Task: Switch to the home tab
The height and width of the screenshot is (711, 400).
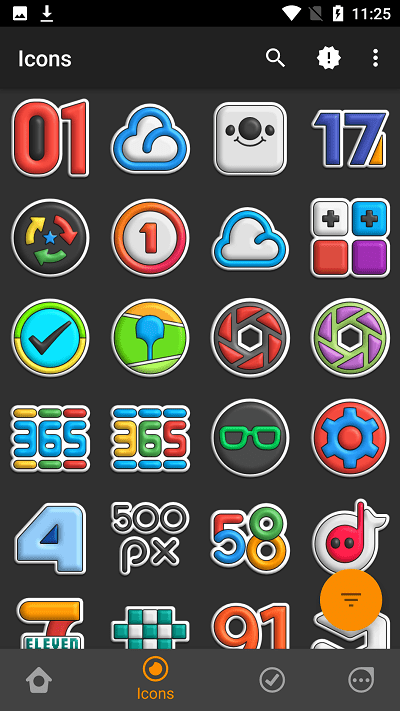Action: 39,680
